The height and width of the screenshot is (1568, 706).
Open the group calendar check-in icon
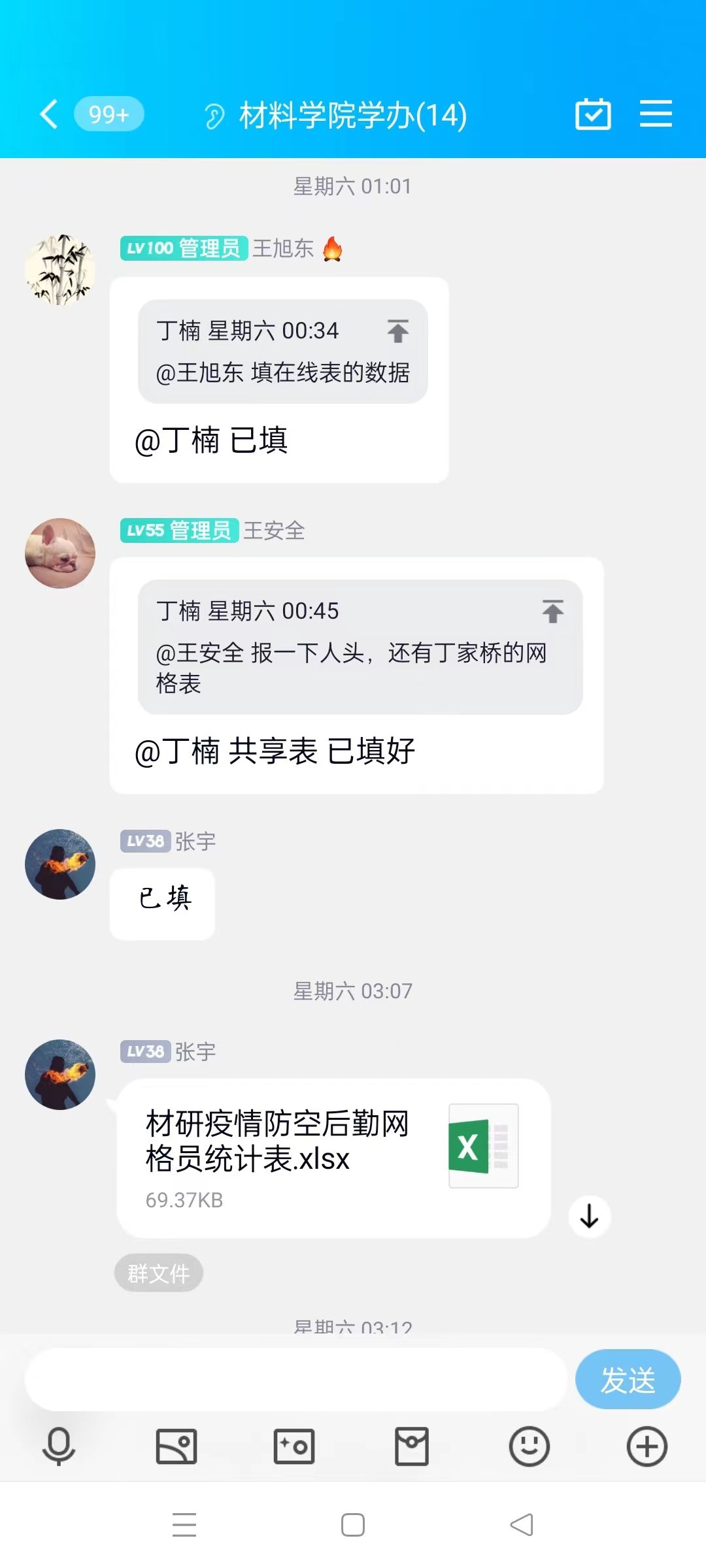593,114
